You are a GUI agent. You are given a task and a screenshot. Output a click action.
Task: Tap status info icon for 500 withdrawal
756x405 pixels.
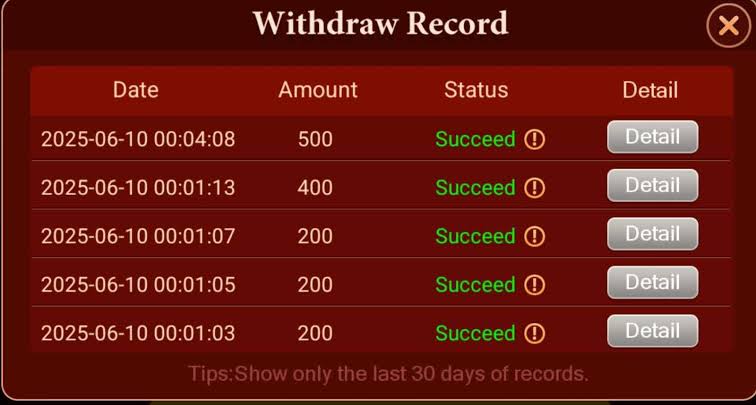pos(535,139)
